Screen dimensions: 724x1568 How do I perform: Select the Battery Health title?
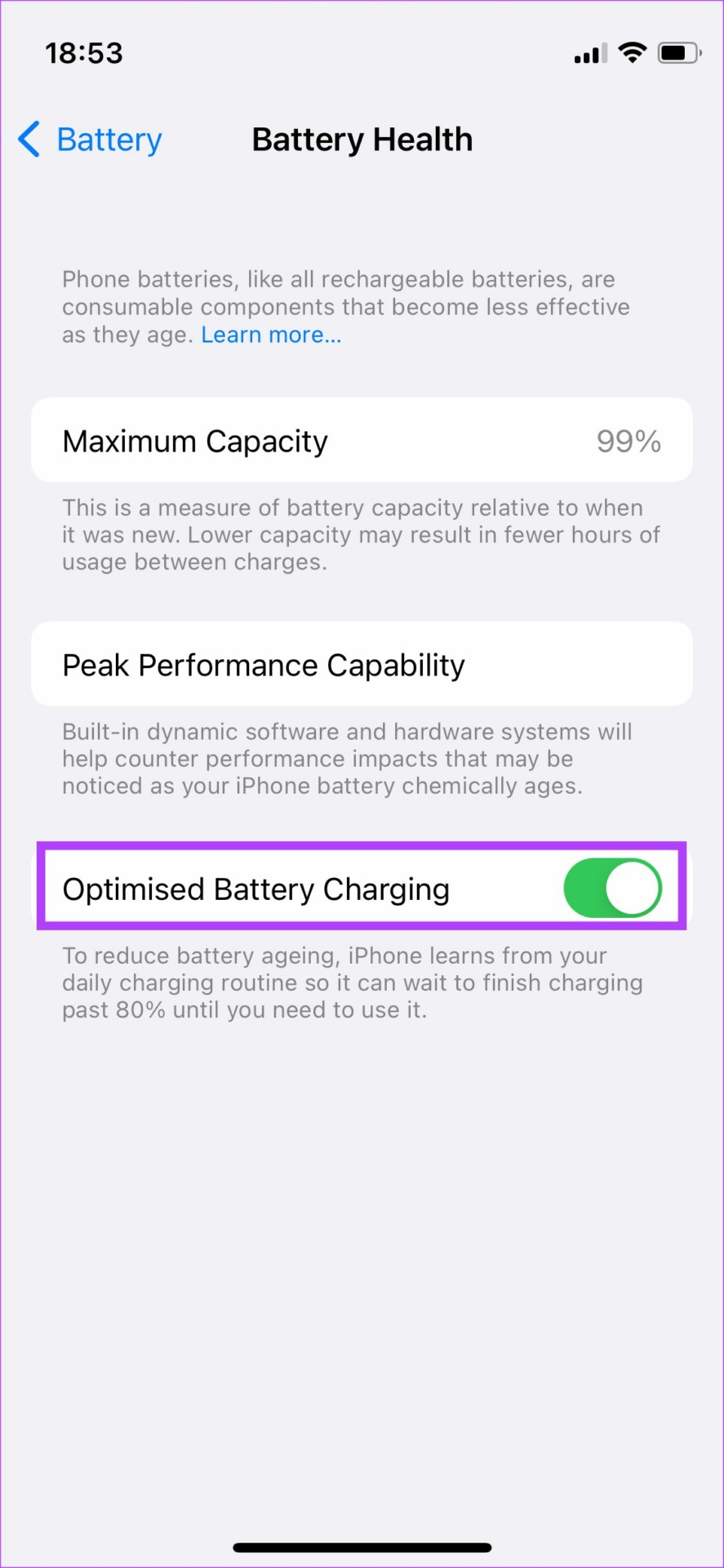[362, 139]
